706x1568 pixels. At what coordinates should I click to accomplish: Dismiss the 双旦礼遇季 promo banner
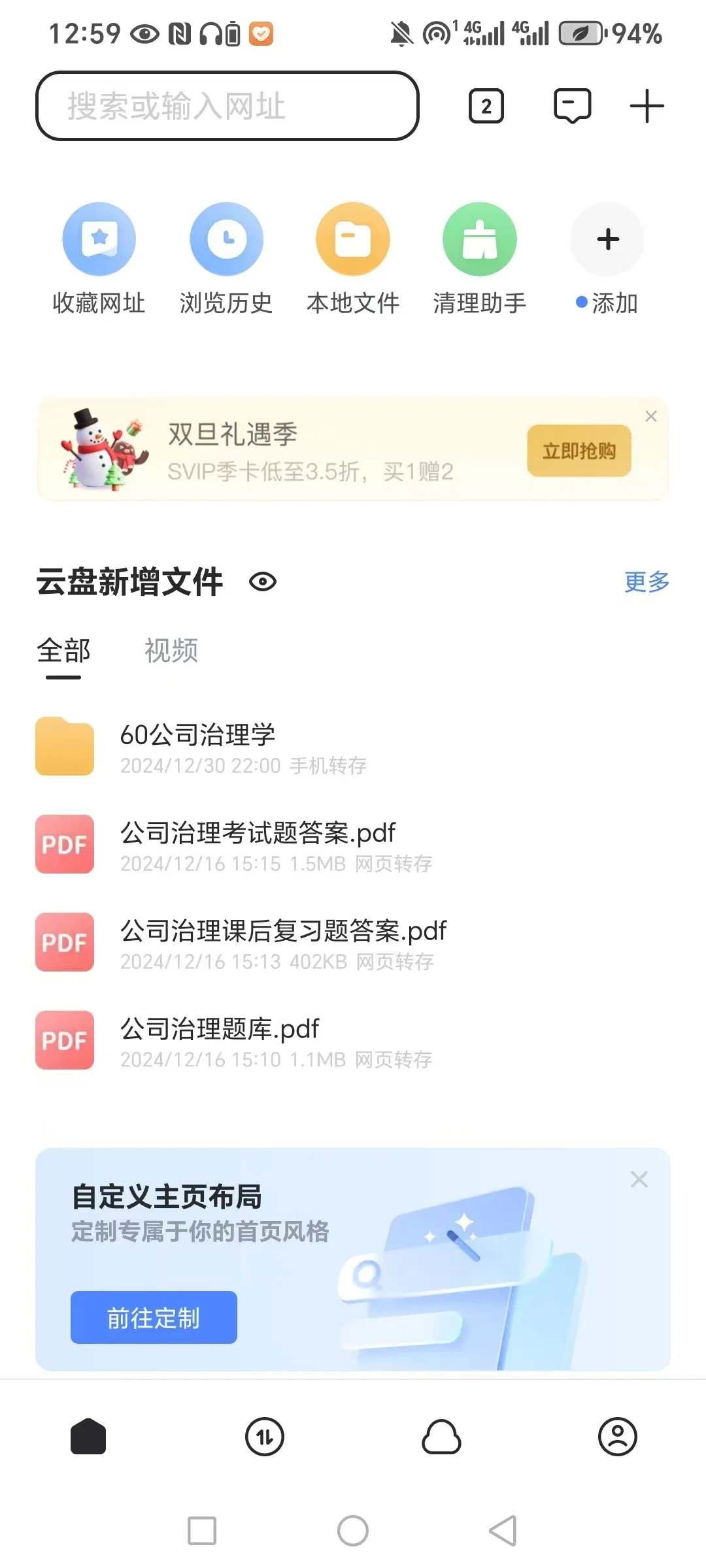click(650, 416)
